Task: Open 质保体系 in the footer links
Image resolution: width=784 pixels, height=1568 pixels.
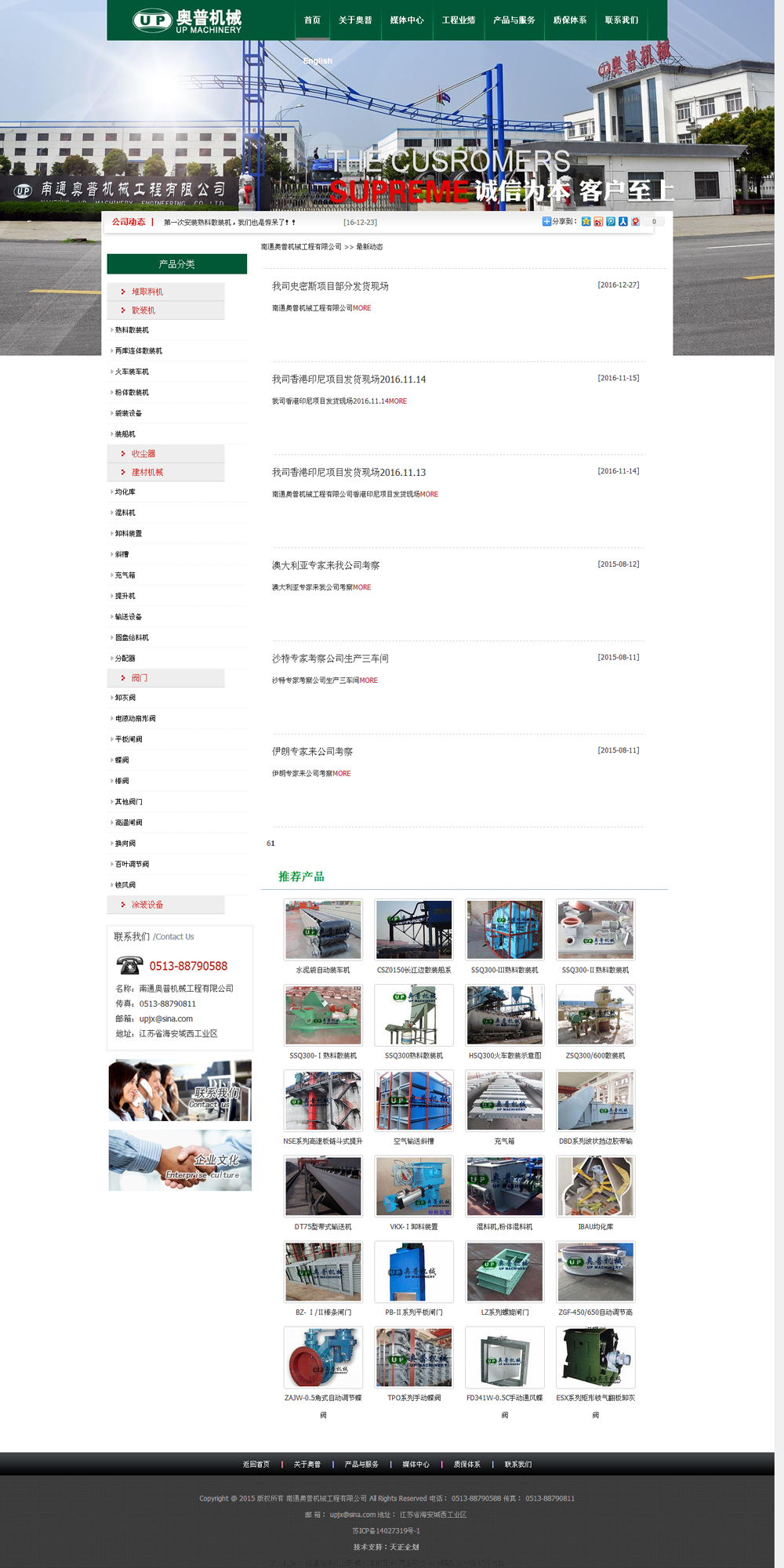Action: [x=466, y=1465]
